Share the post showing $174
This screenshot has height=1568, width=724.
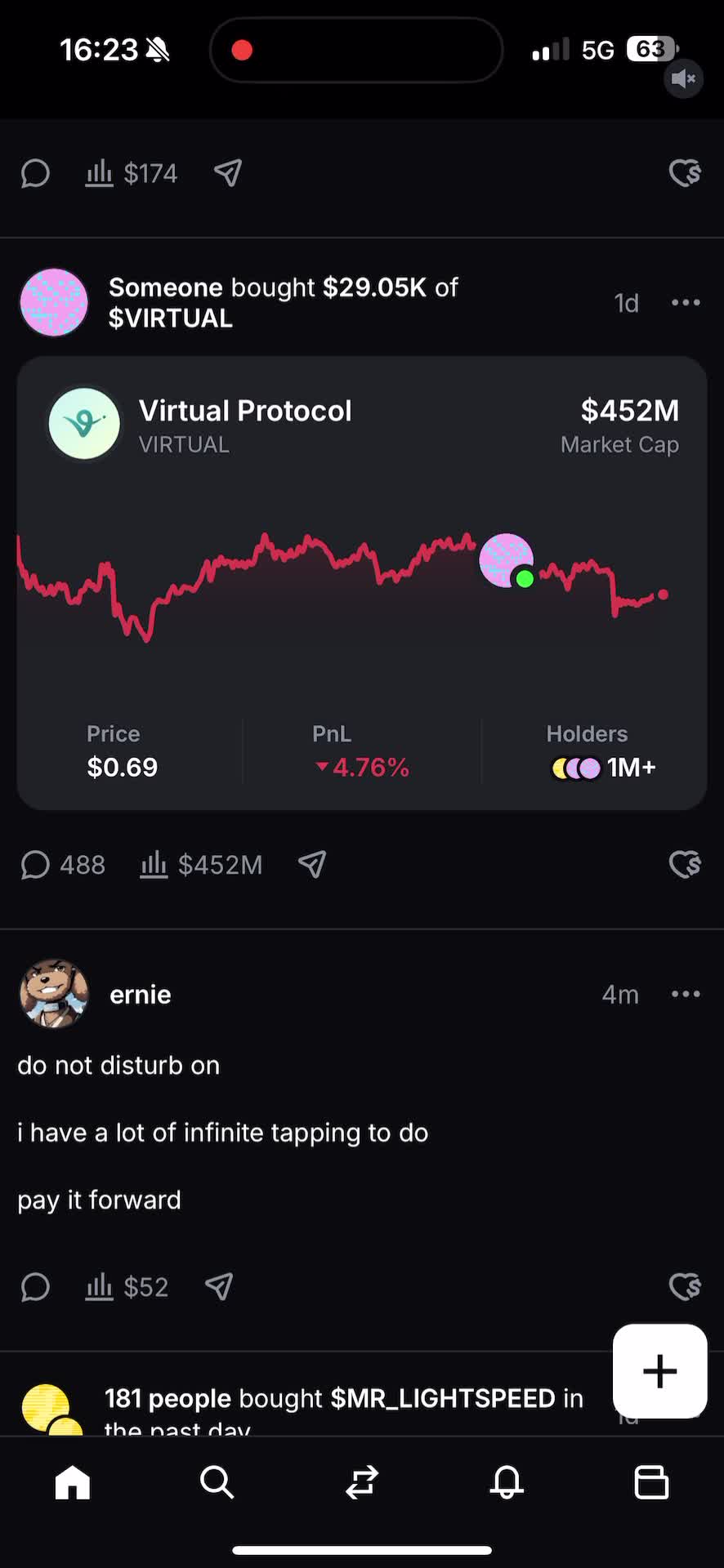tap(228, 173)
